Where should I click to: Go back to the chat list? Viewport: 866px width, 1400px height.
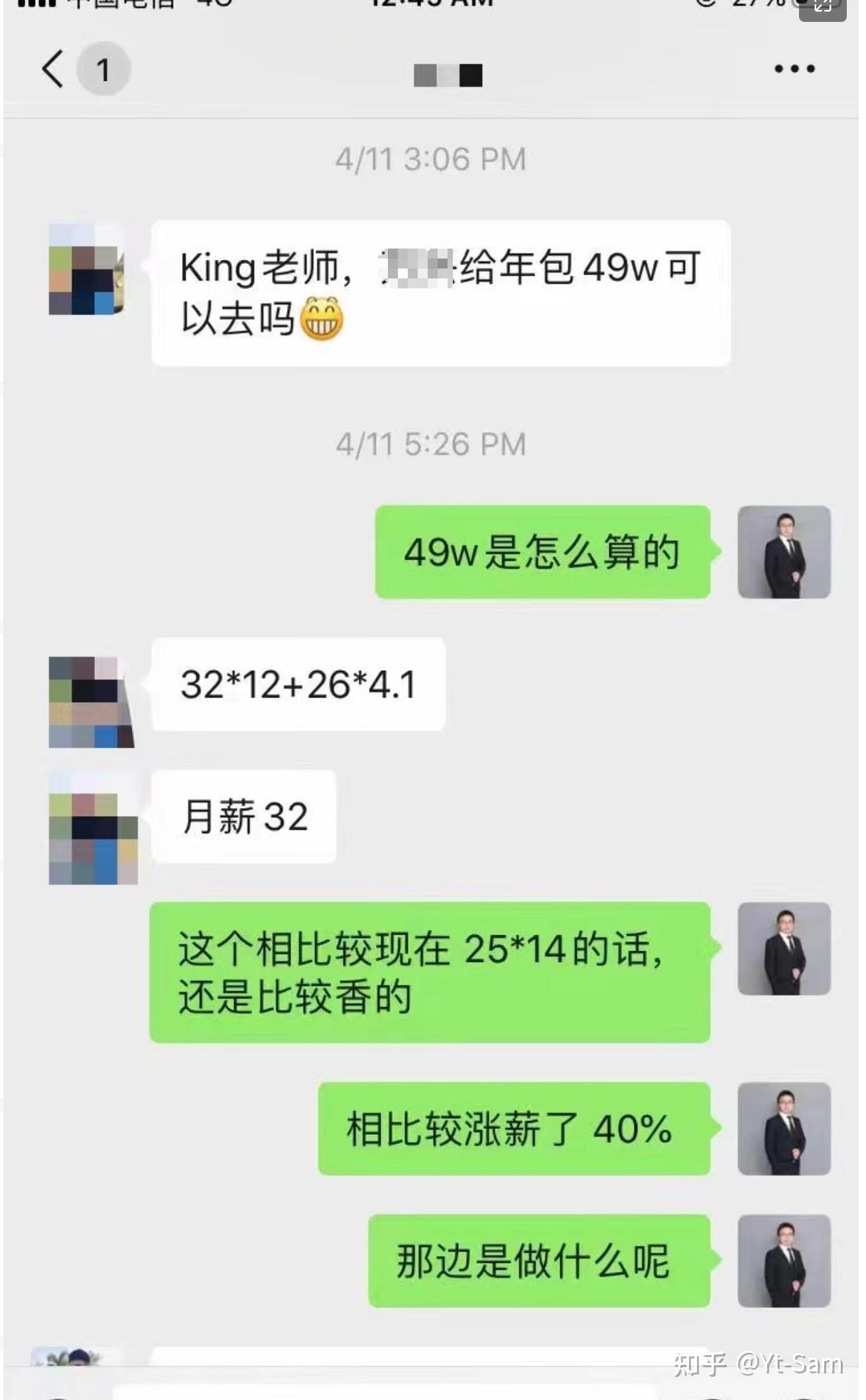click(54, 69)
